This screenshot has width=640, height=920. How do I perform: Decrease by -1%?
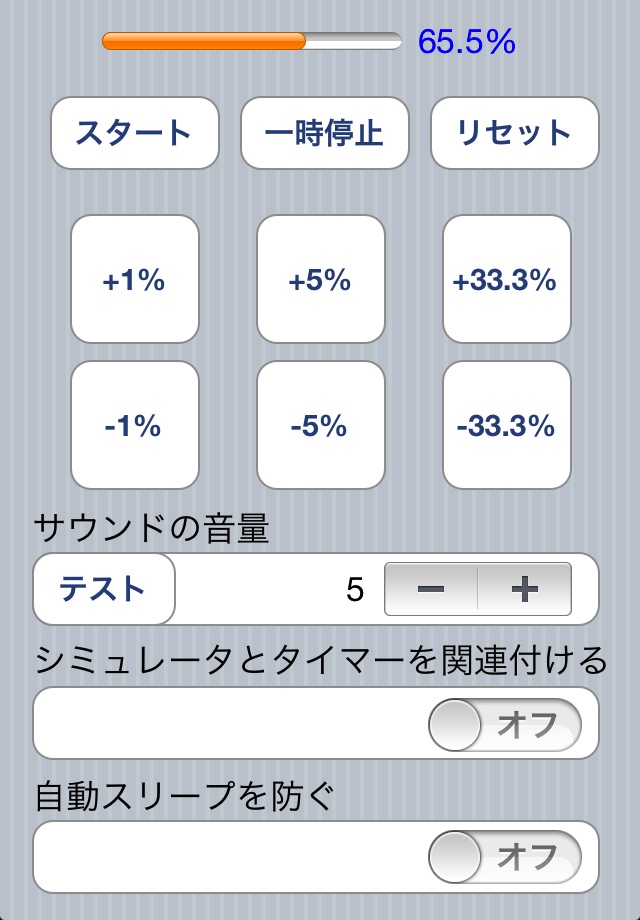134,426
